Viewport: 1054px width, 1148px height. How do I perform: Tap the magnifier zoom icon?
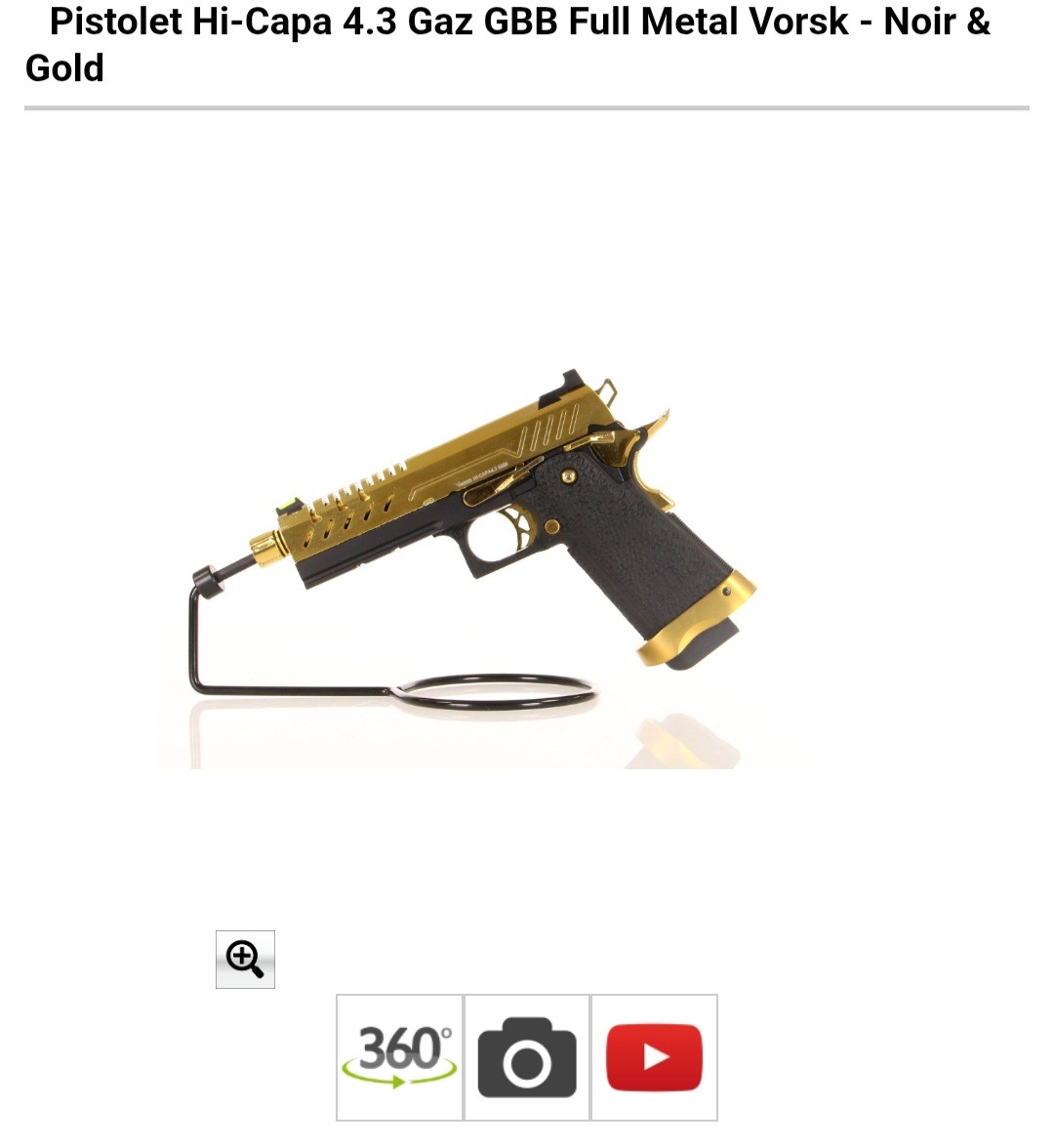(245, 960)
